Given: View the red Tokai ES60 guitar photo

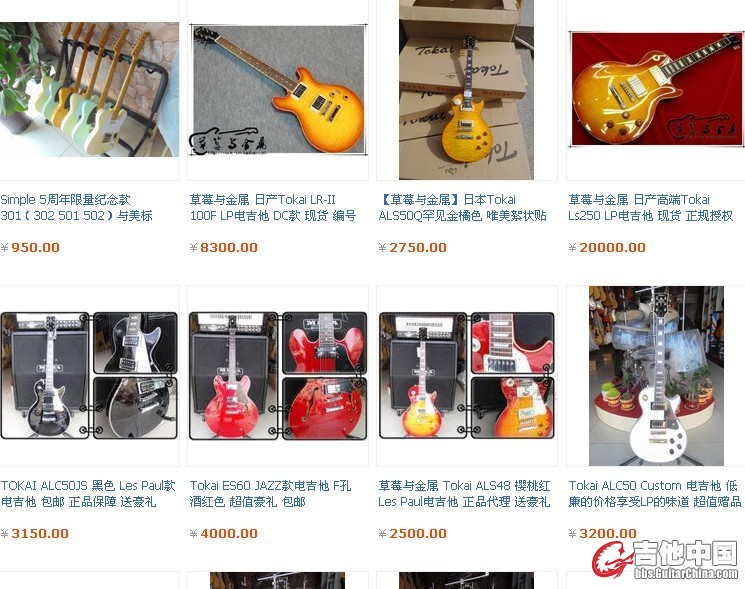Looking at the screenshot, I should [278, 375].
